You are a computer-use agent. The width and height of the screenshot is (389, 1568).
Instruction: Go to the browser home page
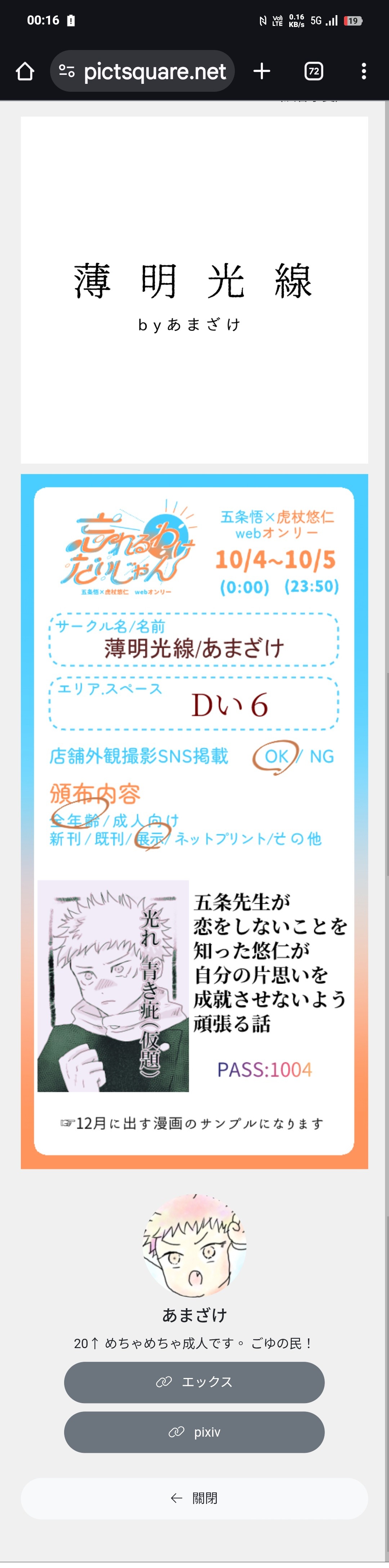pos(25,71)
